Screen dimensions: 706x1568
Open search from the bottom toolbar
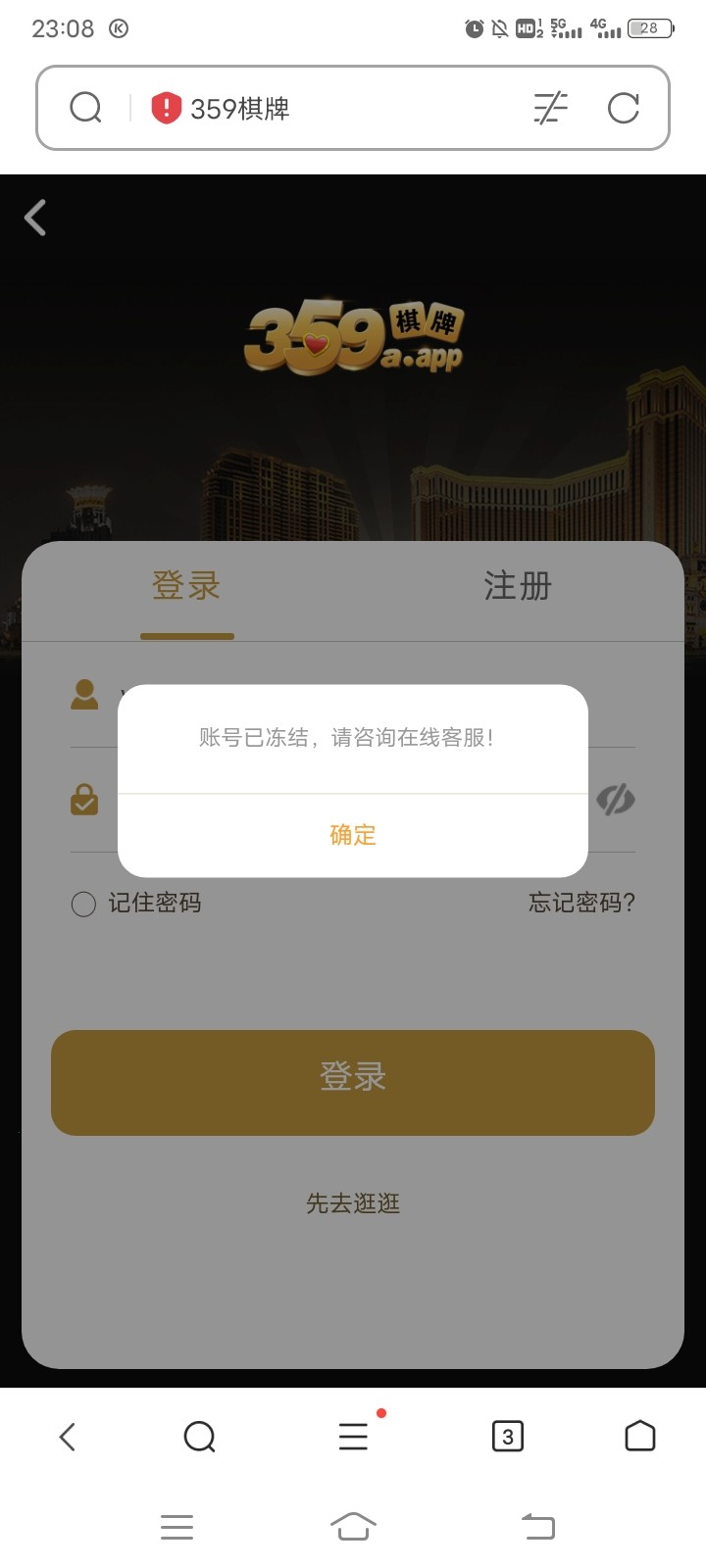click(199, 1437)
